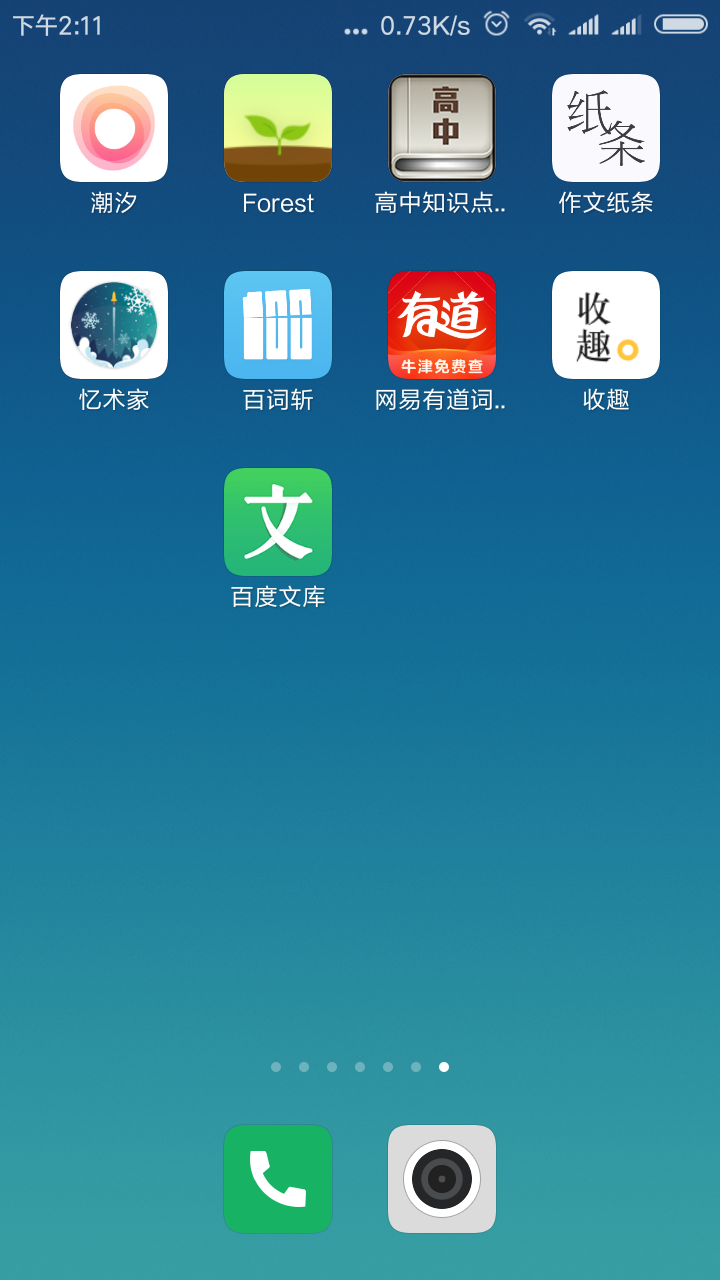Tap the first home screen page indicator dot
Image resolution: width=720 pixels, height=1280 pixels.
pos(276,1067)
